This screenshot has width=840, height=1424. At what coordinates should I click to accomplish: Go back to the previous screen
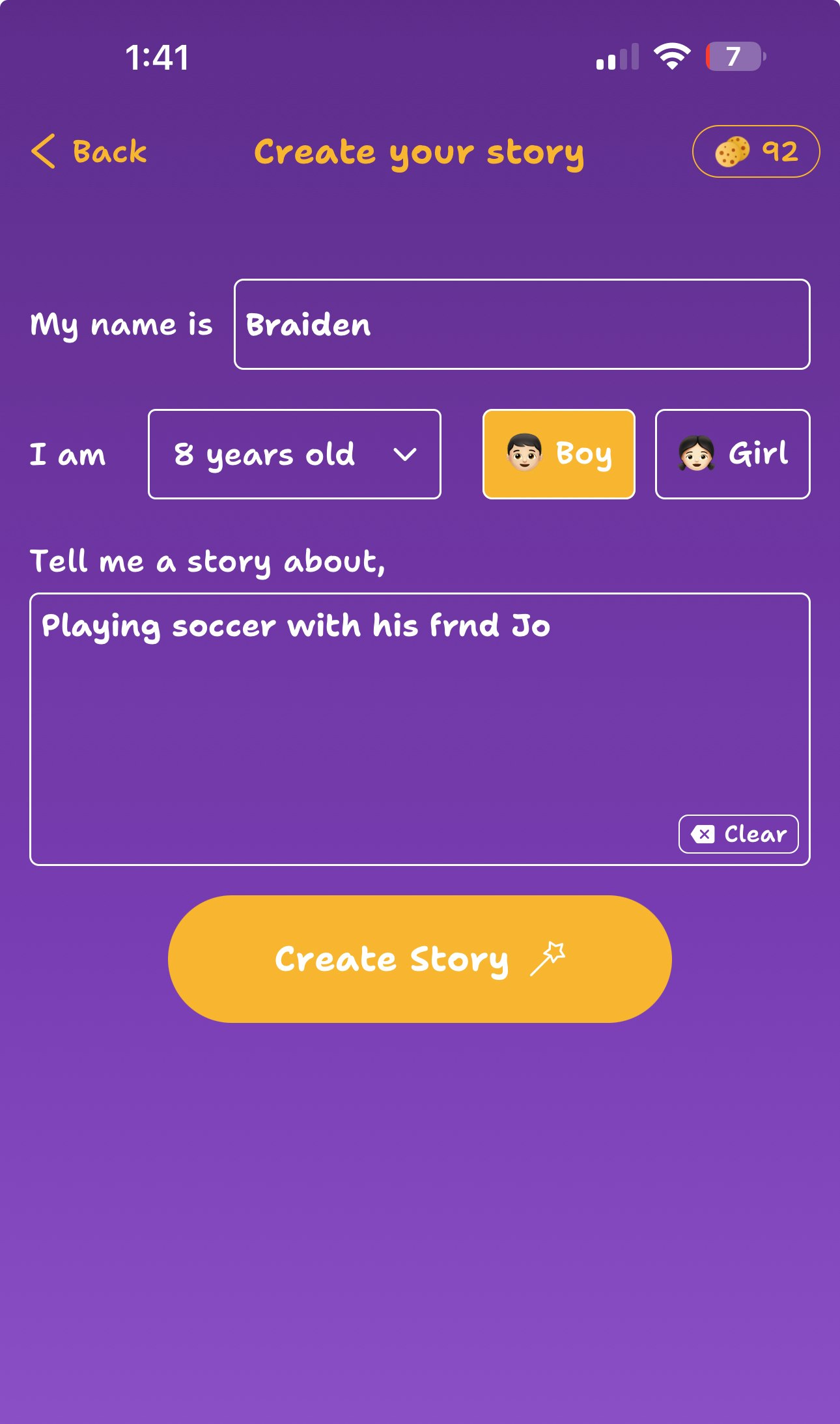pyautogui.click(x=89, y=152)
